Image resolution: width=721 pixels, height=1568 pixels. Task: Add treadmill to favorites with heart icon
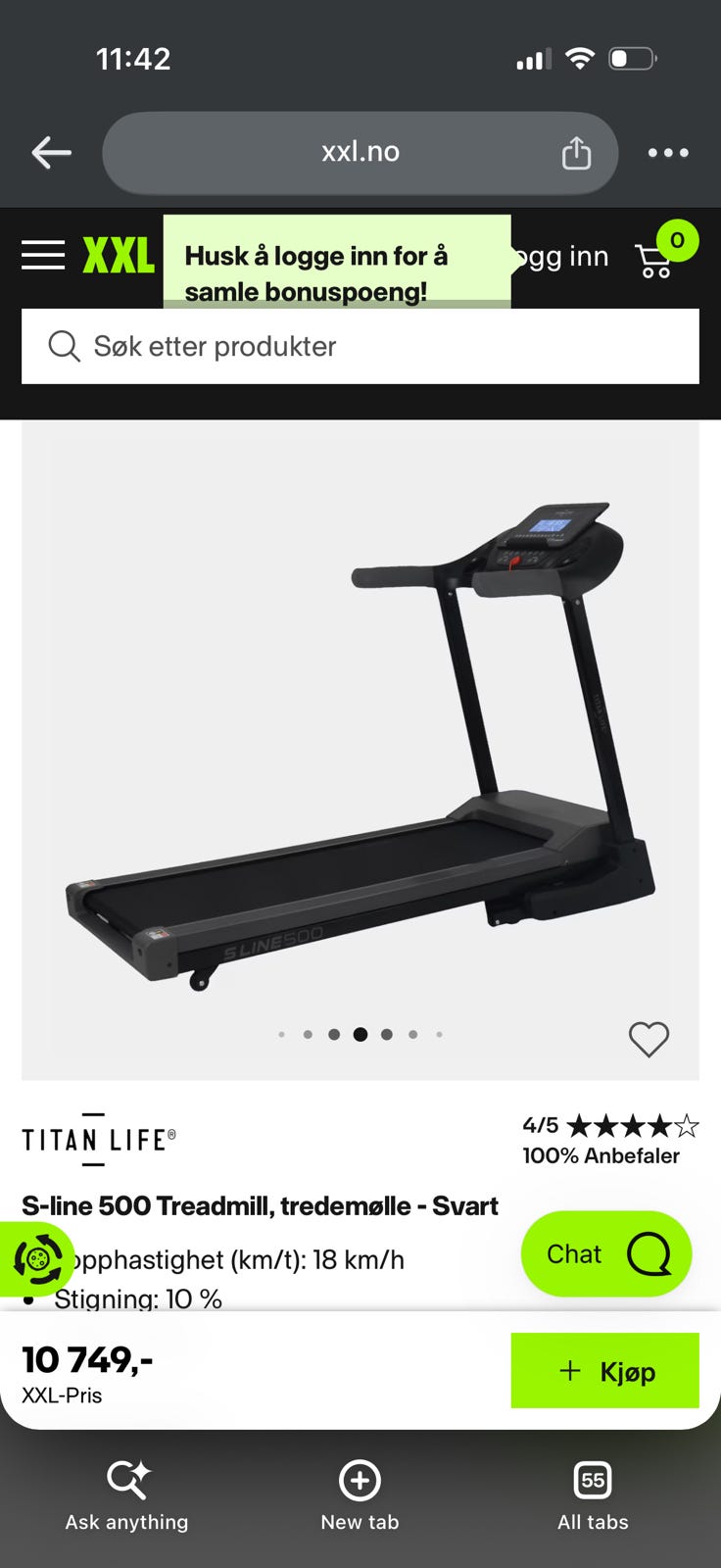click(x=649, y=1039)
